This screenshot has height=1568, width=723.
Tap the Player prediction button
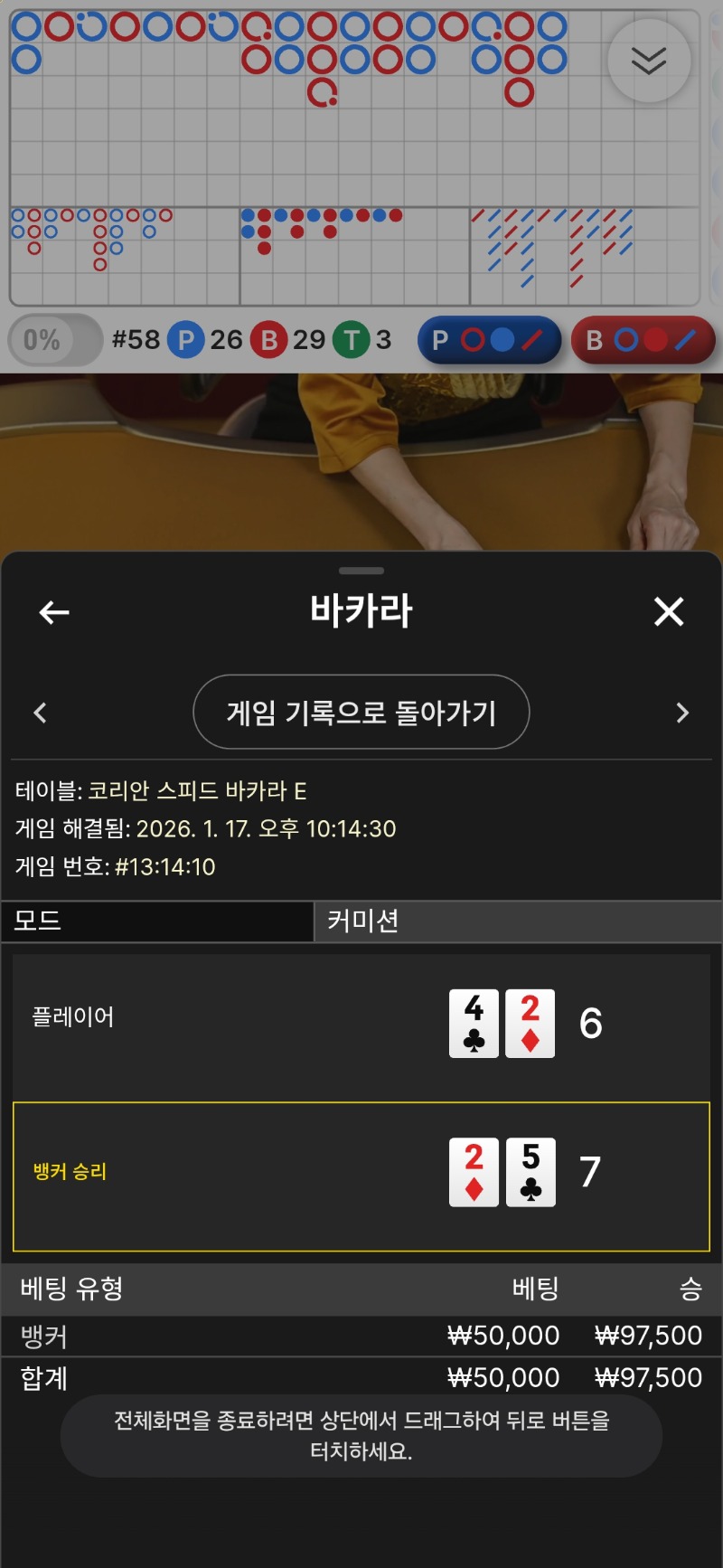point(489,340)
